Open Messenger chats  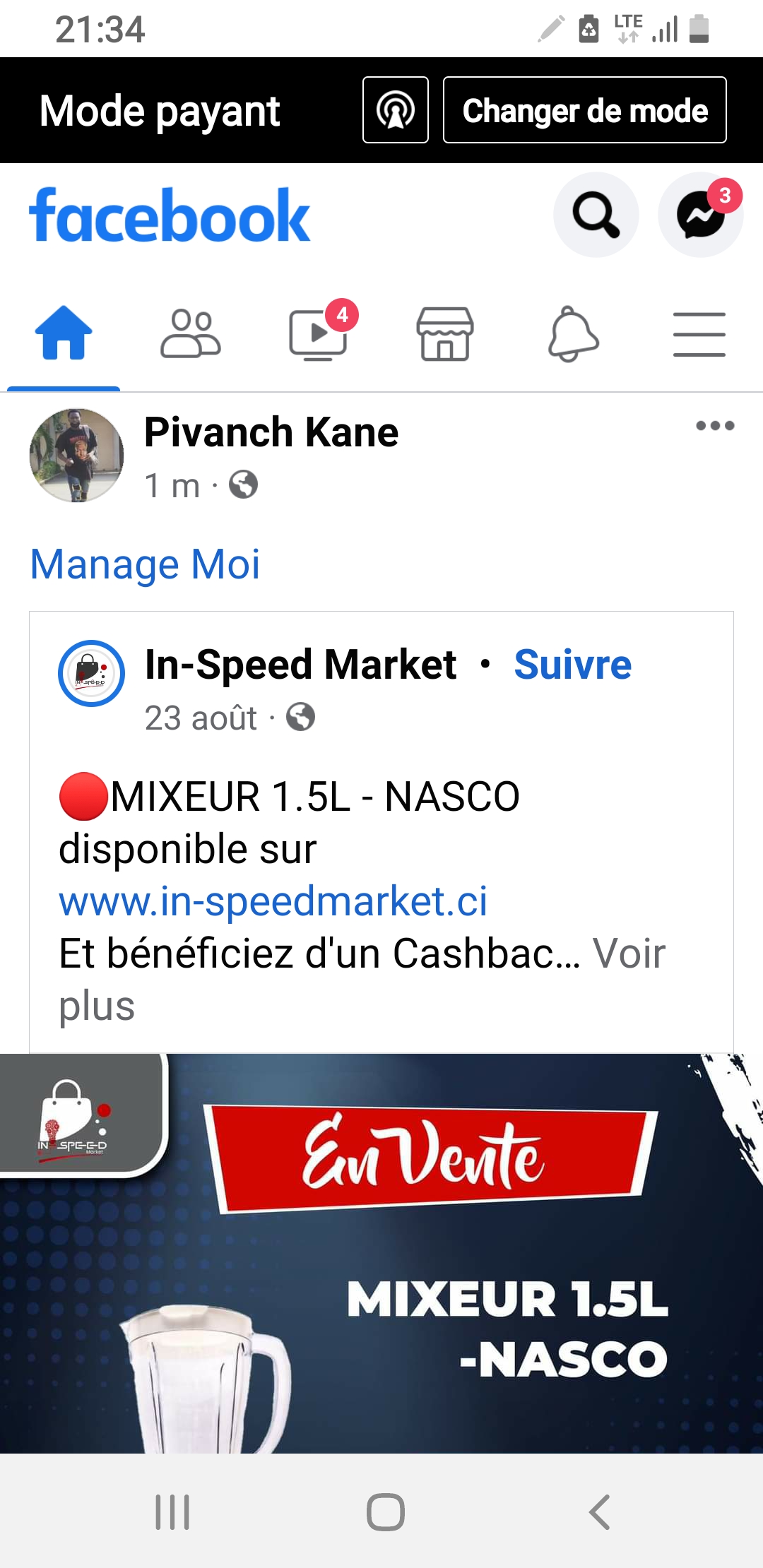(700, 215)
